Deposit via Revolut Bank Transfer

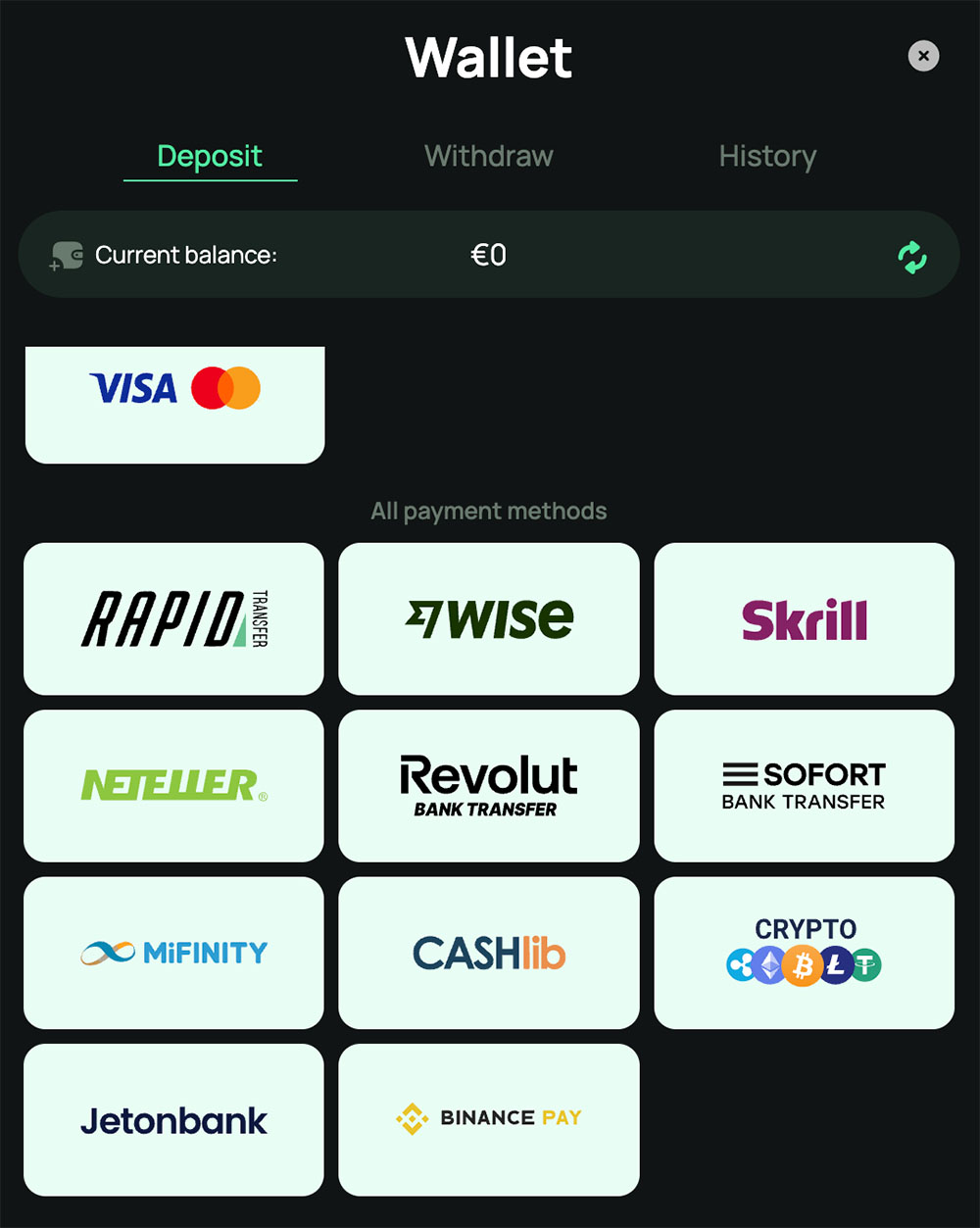[488, 785]
